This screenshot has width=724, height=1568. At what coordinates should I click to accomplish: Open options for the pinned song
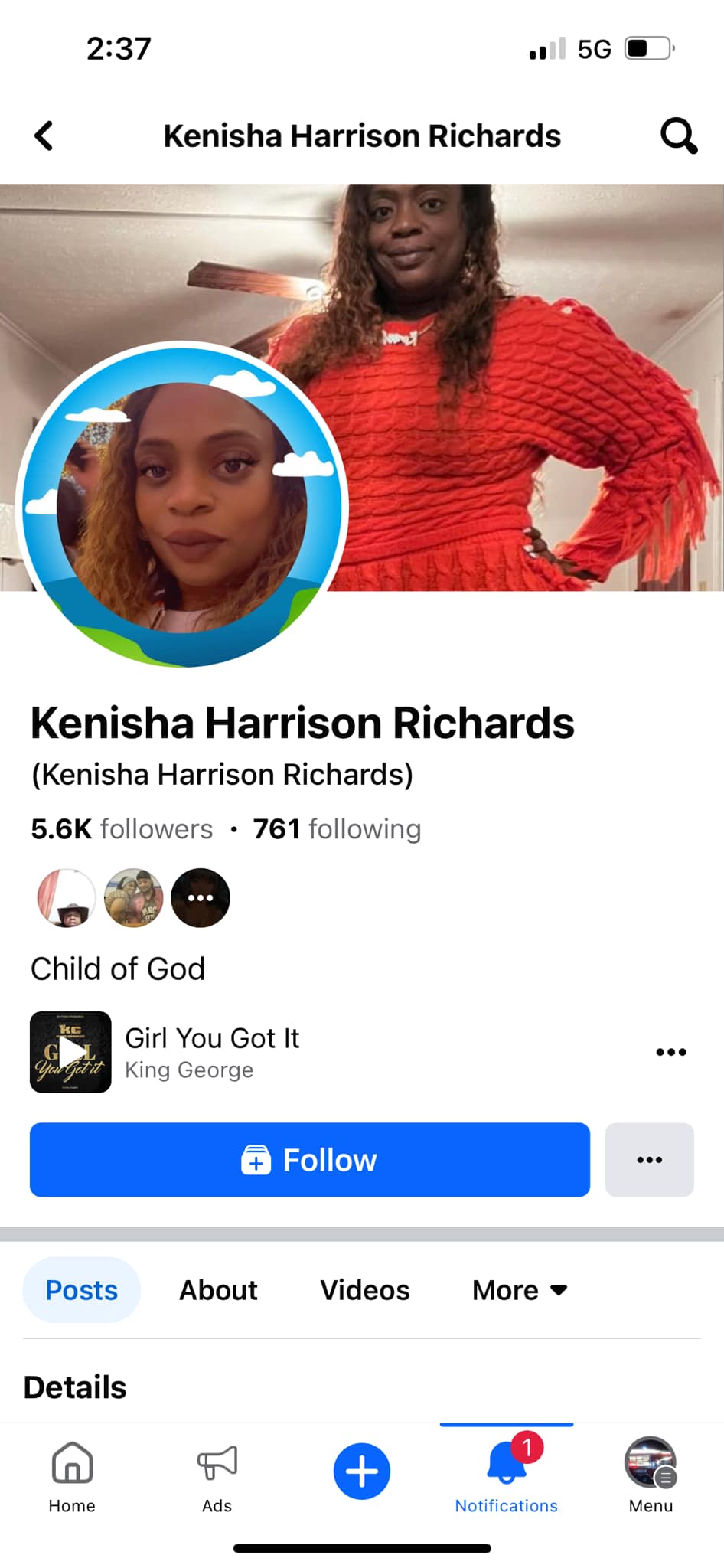pyautogui.click(x=670, y=1052)
